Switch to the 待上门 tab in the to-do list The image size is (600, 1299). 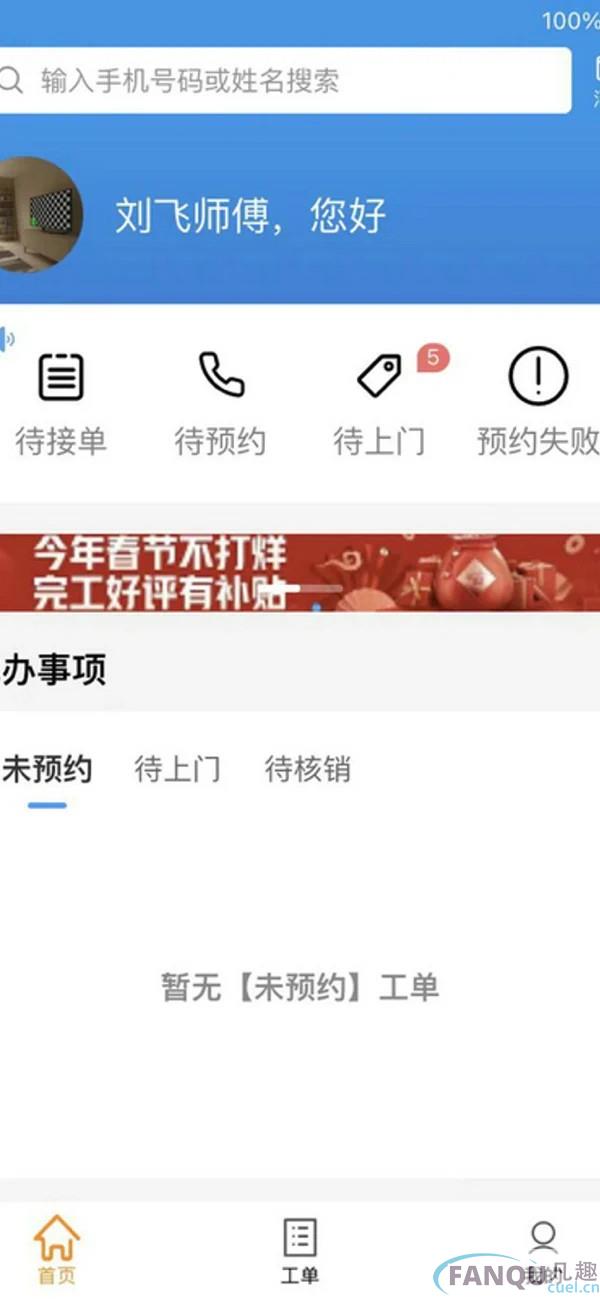(178, 770)
